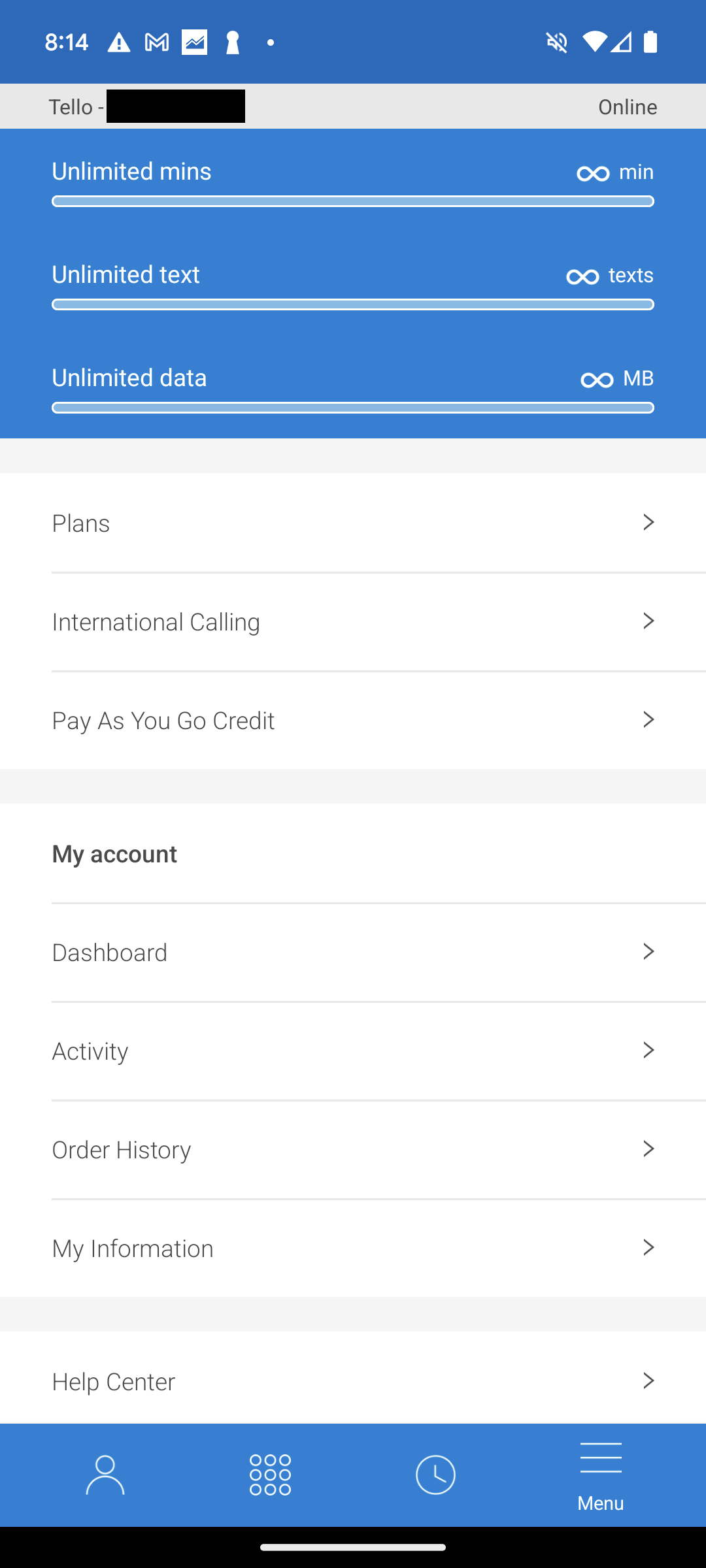
Task: Tap the infinity icon next to texts
Action: (582, 276)
